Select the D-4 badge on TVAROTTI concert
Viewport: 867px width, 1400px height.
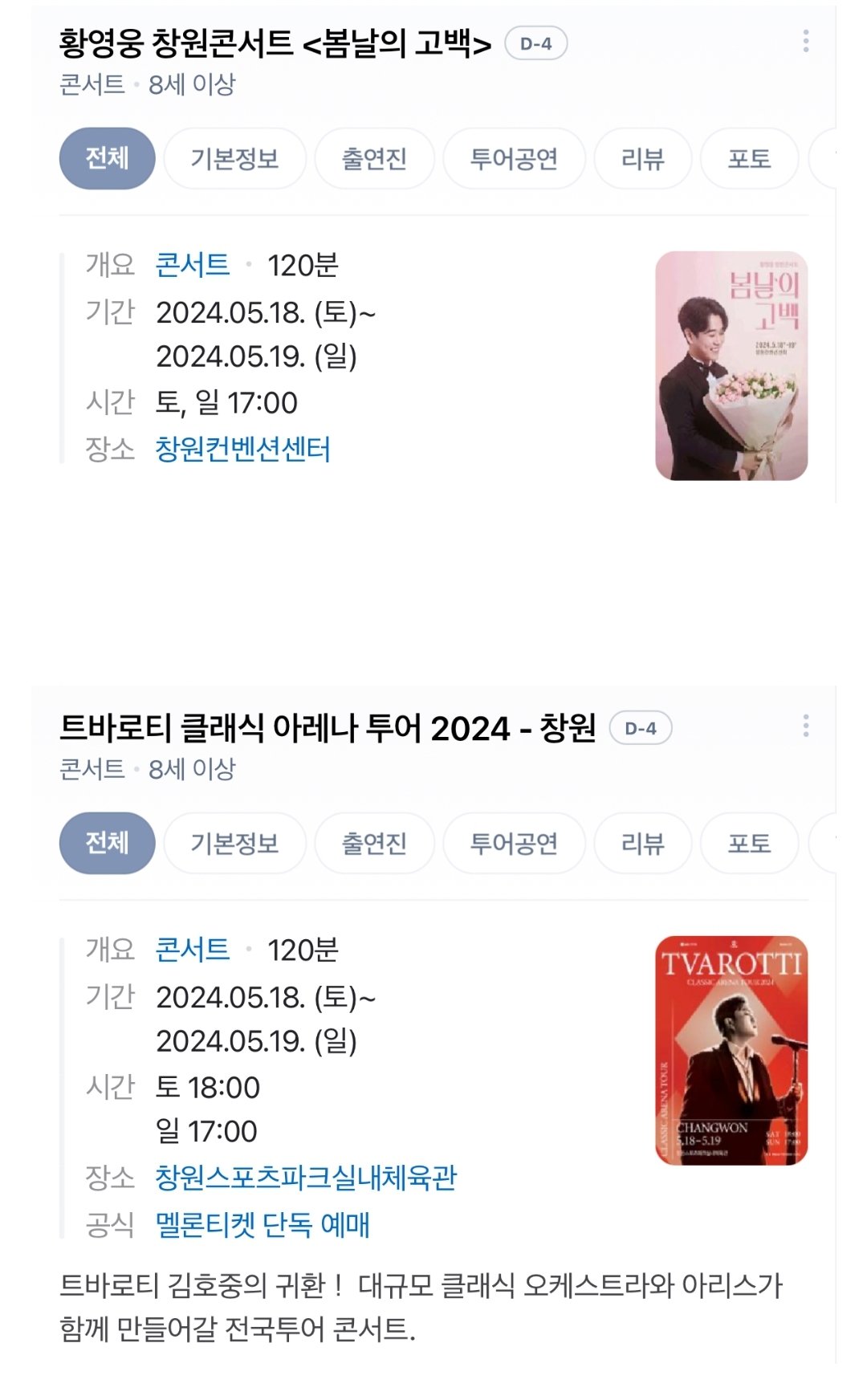coord(640,729)
